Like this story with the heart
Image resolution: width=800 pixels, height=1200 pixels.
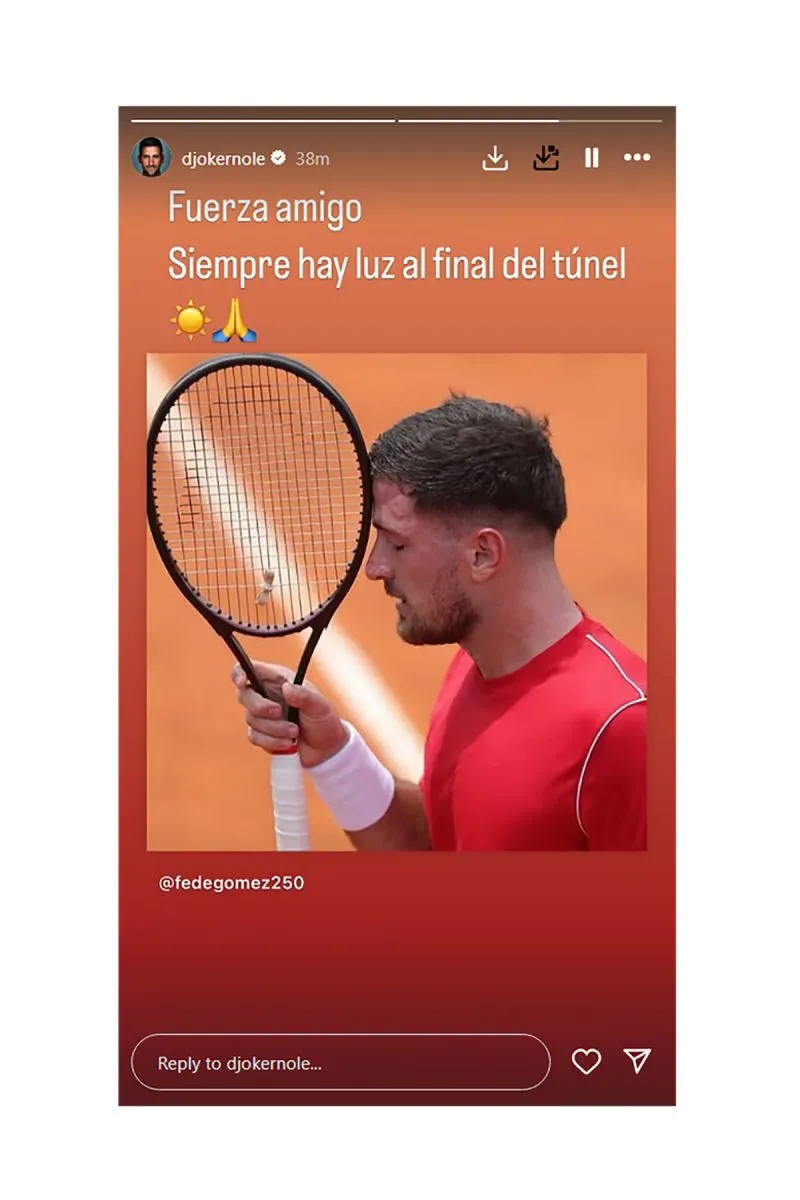586,1062
